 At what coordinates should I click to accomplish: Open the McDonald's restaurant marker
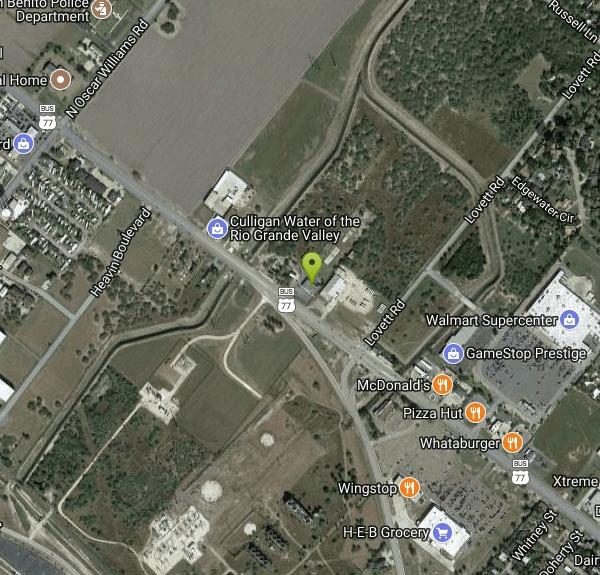coord(443,385)
